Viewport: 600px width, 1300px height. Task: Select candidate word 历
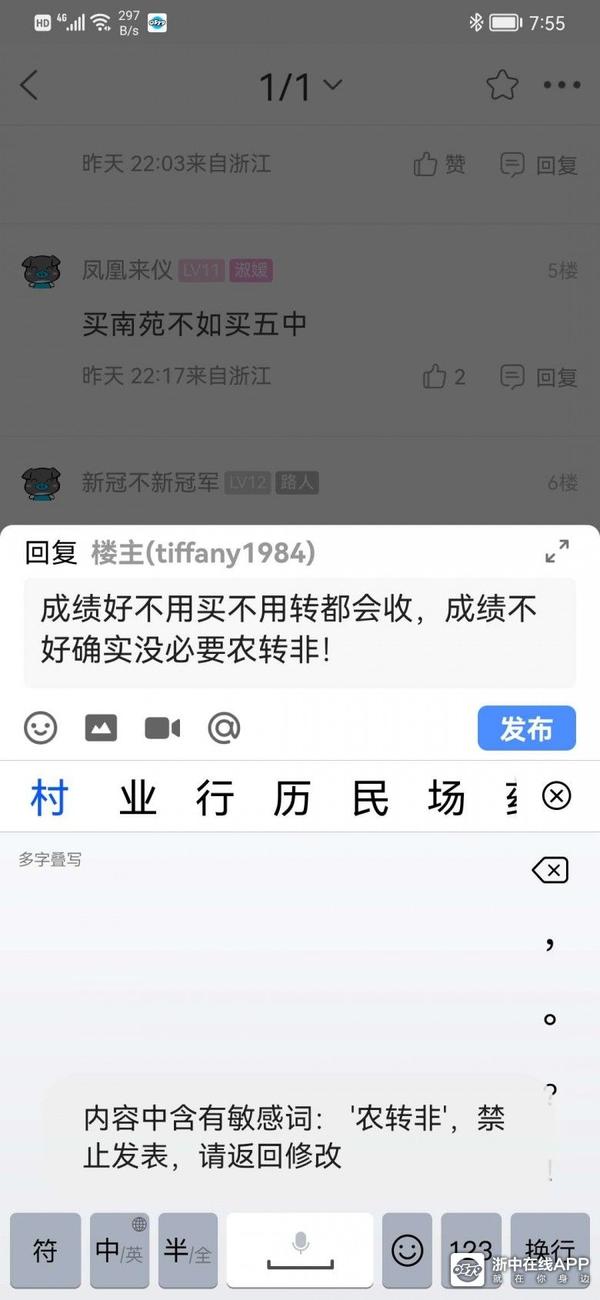292,798
